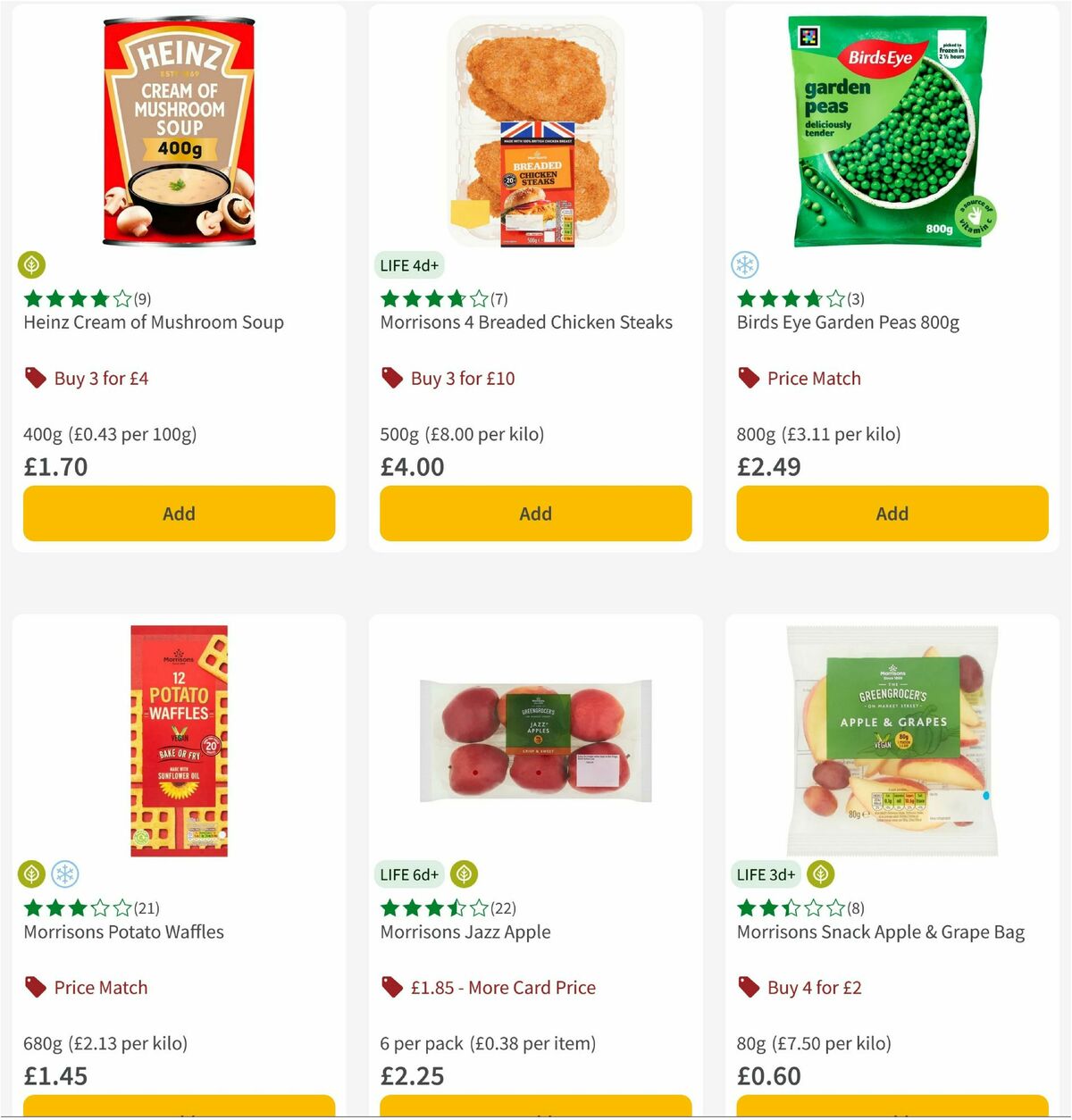
Task: Click the Buy 4 for £2 offer text
Action: point(814,987)
